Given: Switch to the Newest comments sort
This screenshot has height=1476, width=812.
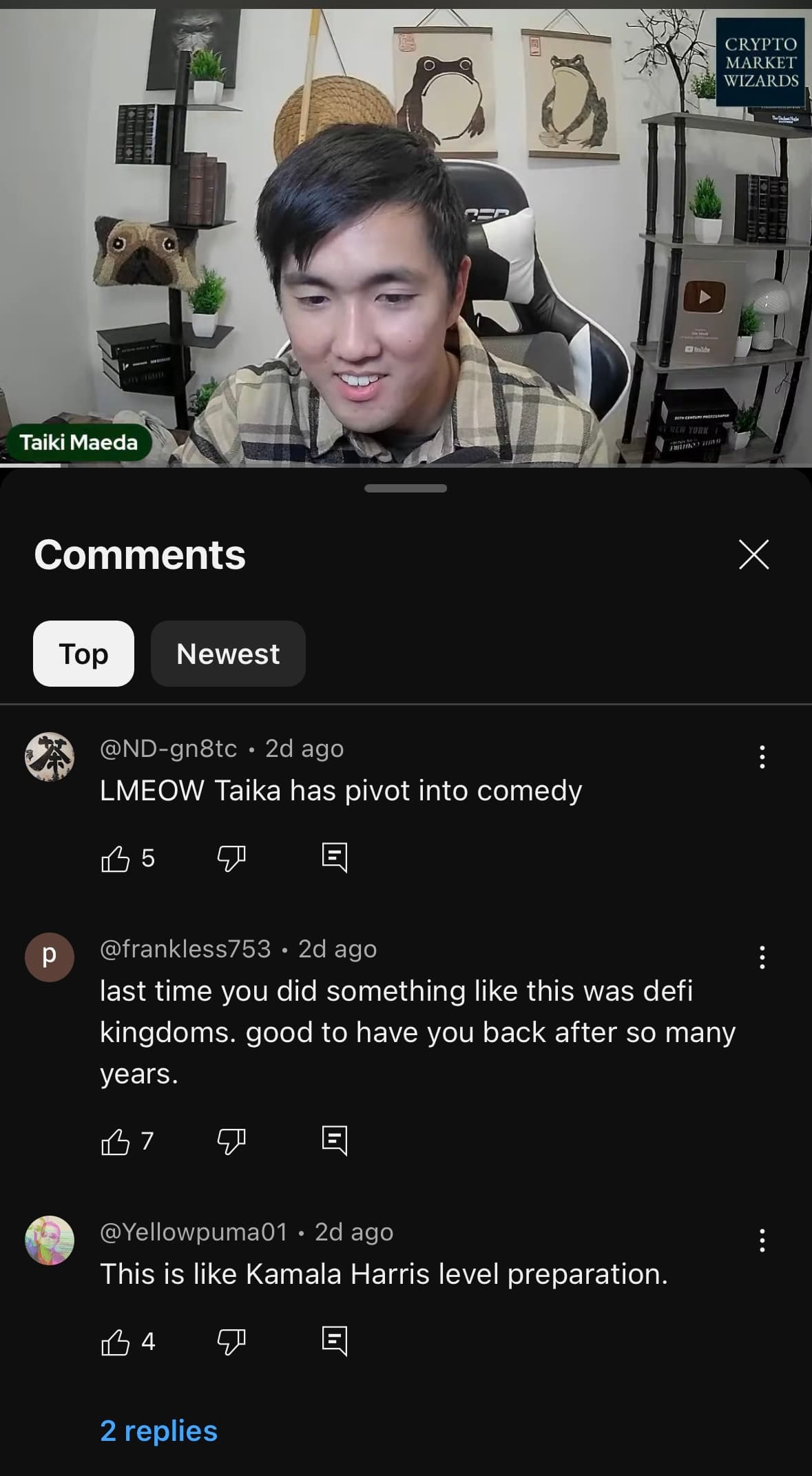Looking at the screenshot, I should 228,654.
